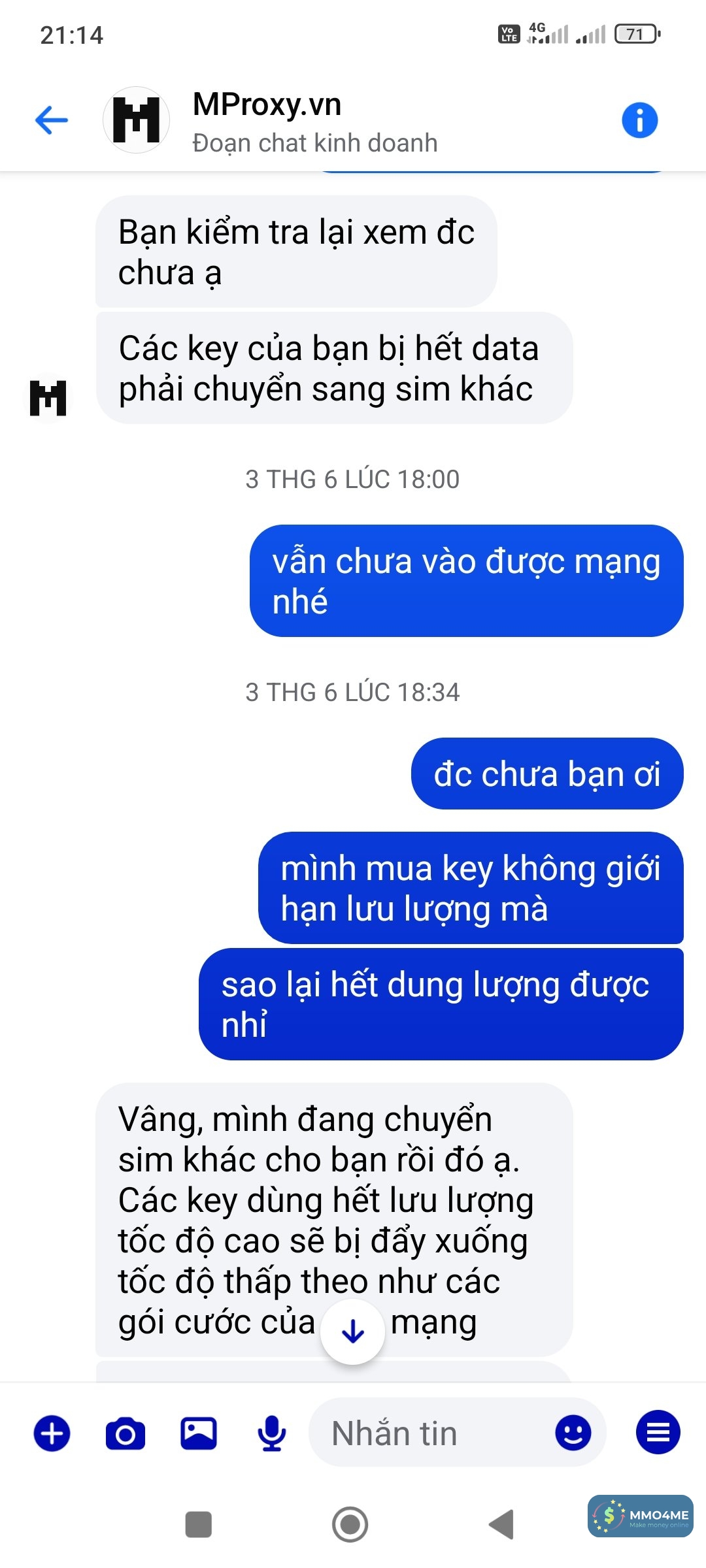This screenshot has width=706, height=1568.
Task: Tap the system back triangle
Action: coord(502,1524)
